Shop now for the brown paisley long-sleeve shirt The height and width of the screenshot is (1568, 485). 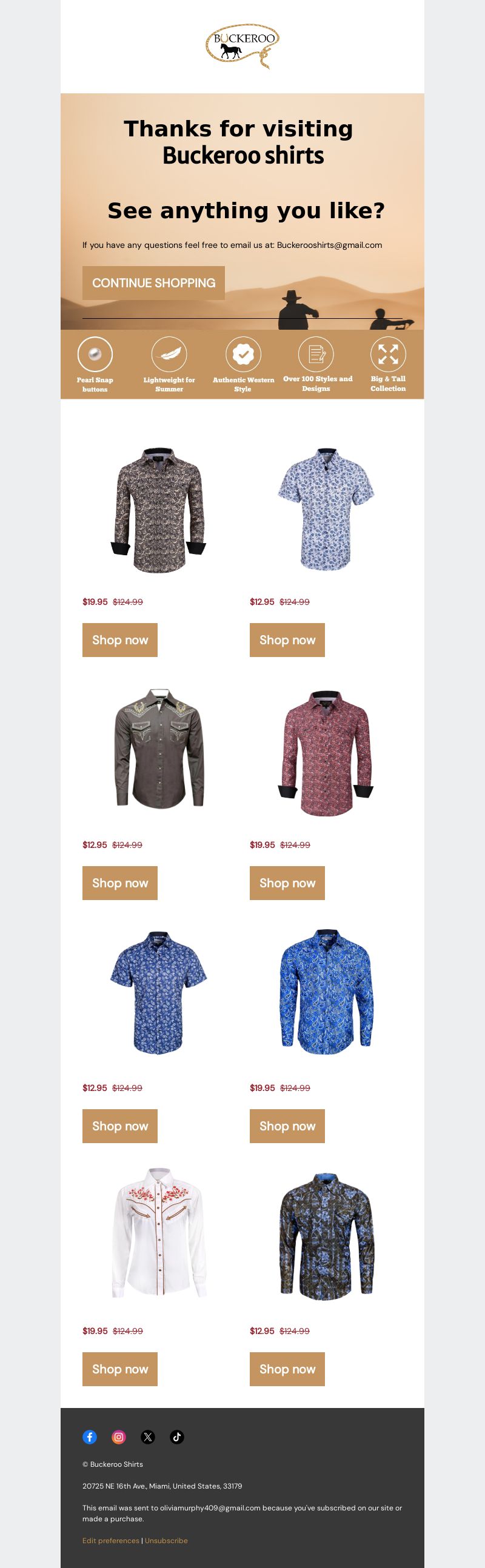pyautogui.click(x=120, y=639)
